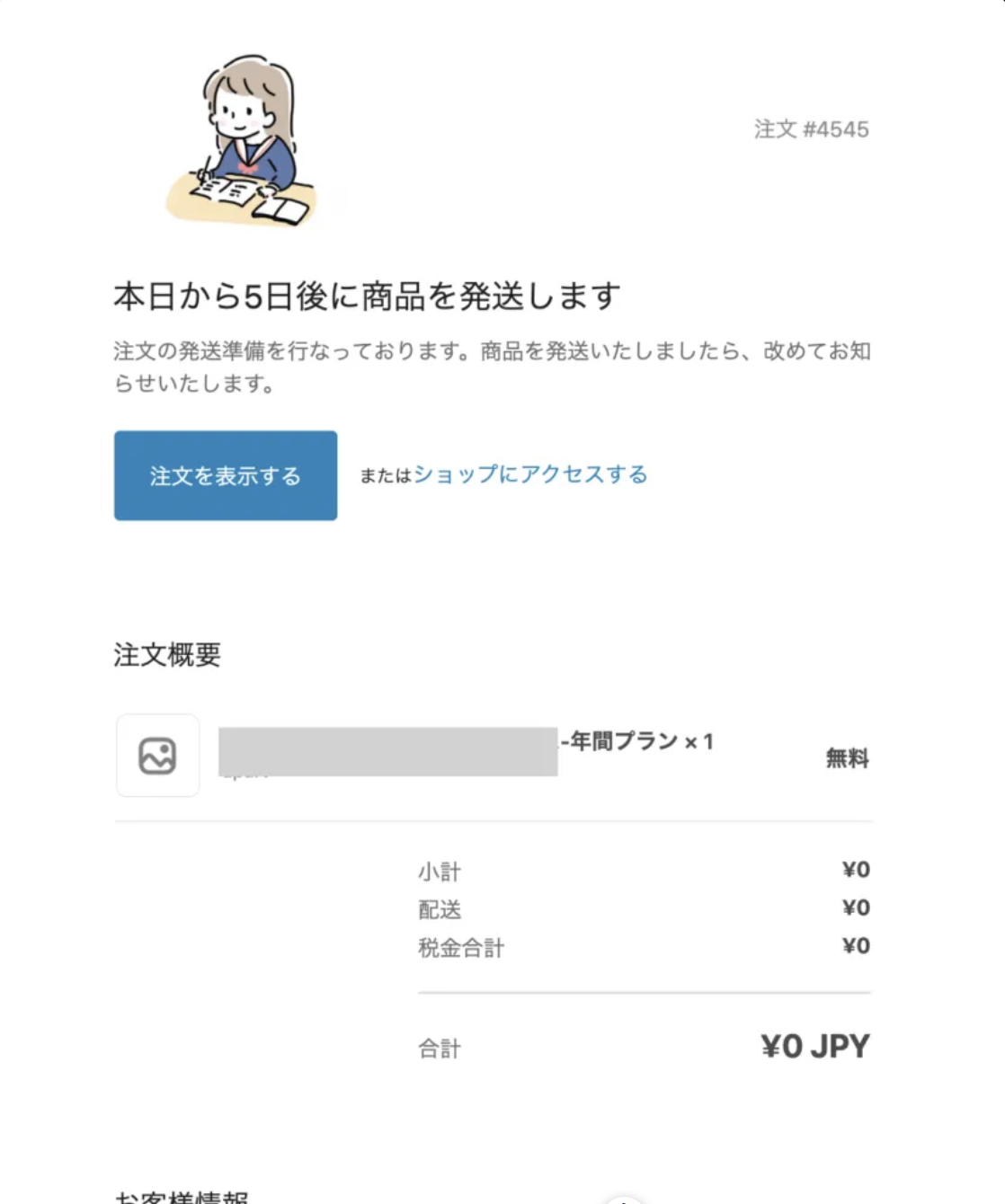Tap the 注文を表示する button

[226, 475]
